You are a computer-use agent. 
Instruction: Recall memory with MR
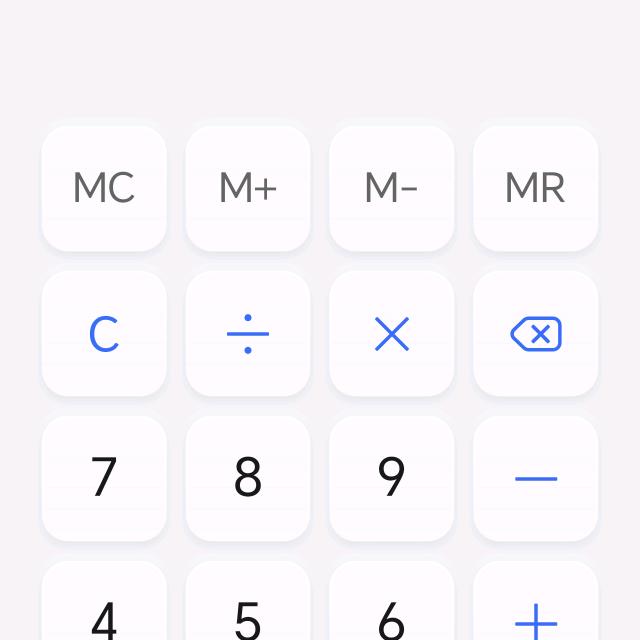click(x=536, y=188)
